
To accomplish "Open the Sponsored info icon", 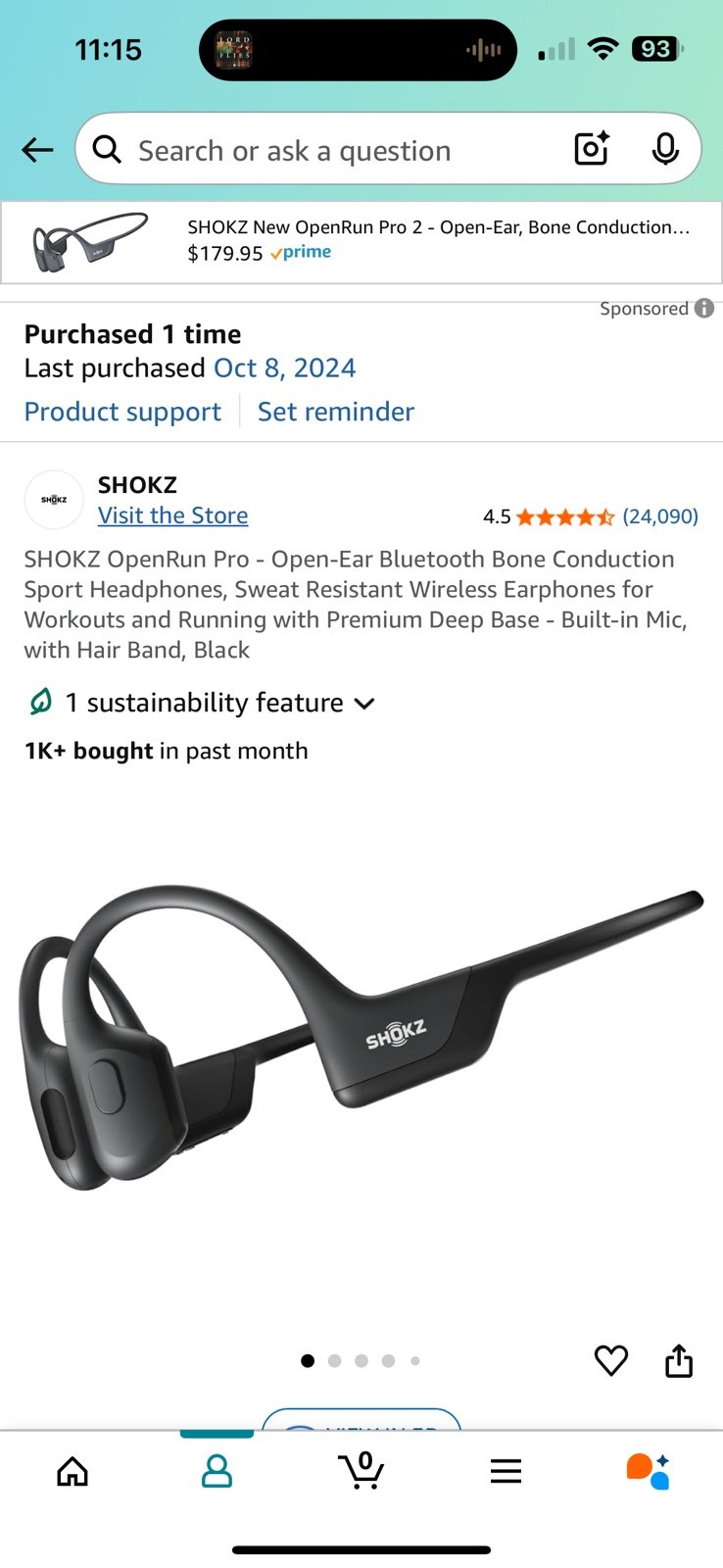I will click(x=703, y=309).
